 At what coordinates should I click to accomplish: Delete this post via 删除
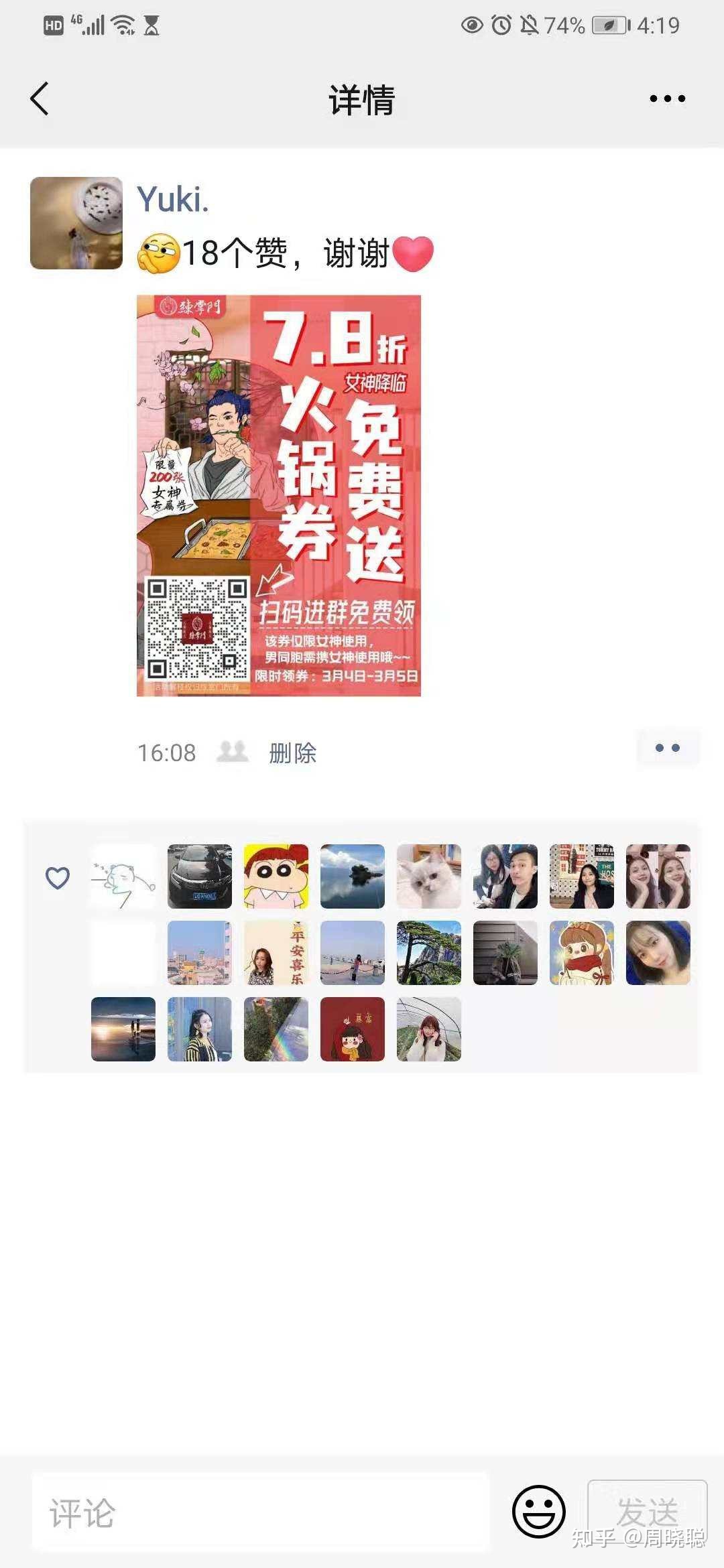292,753
